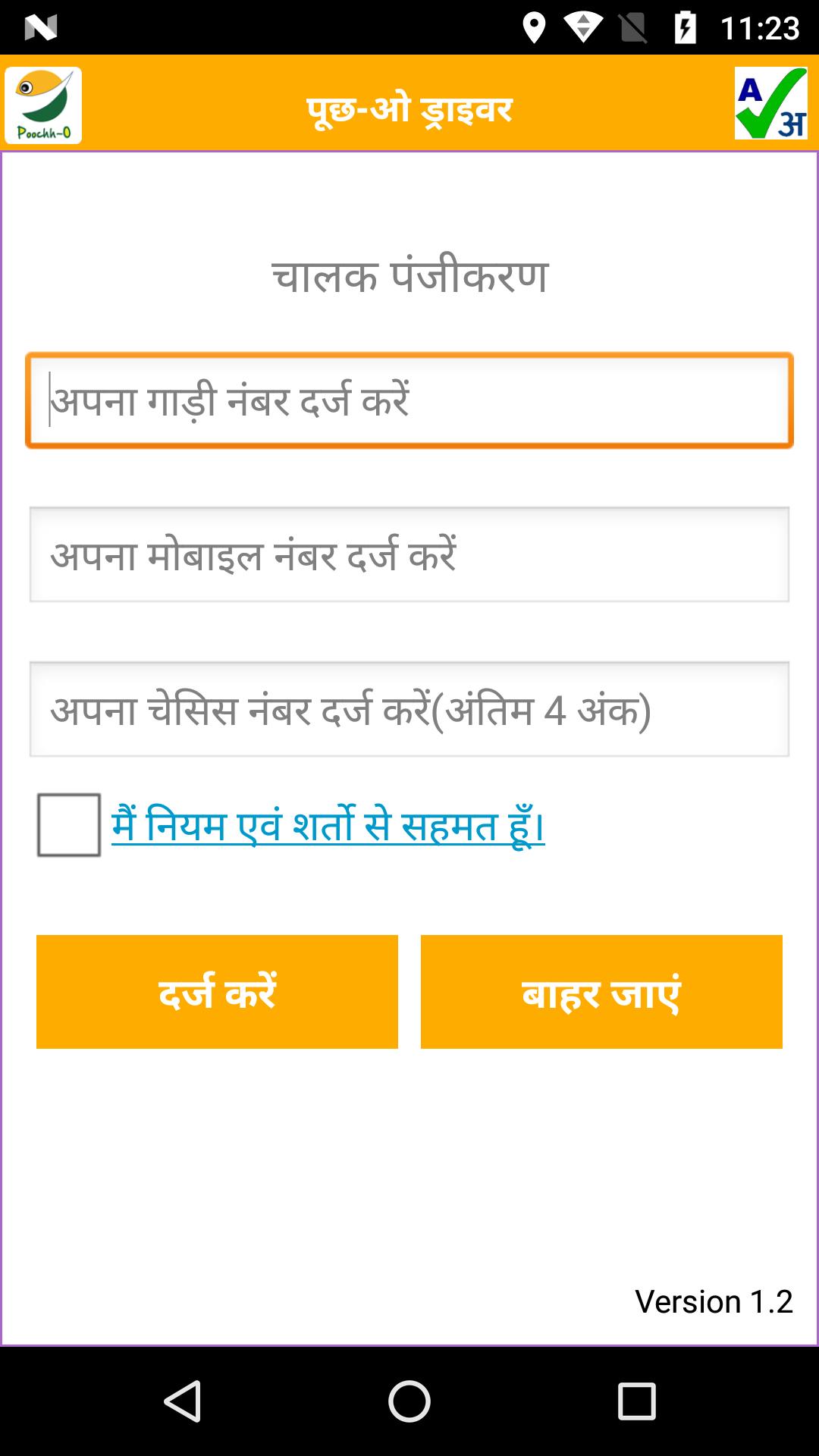The image size is (819, 1456).
Task: Select the chassis number field
Action: coord(409,709)
